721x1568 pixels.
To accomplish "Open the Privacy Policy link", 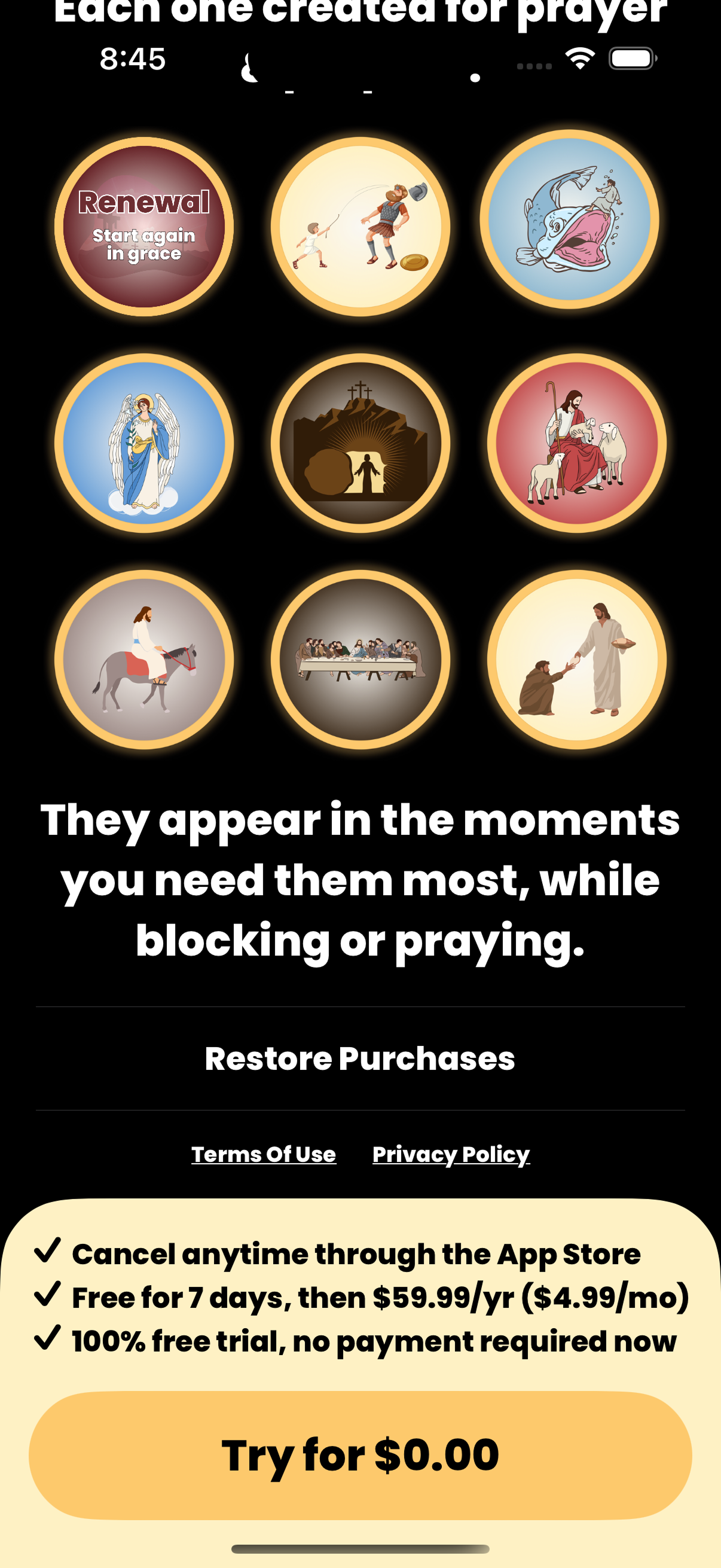I will (451, 1154).
